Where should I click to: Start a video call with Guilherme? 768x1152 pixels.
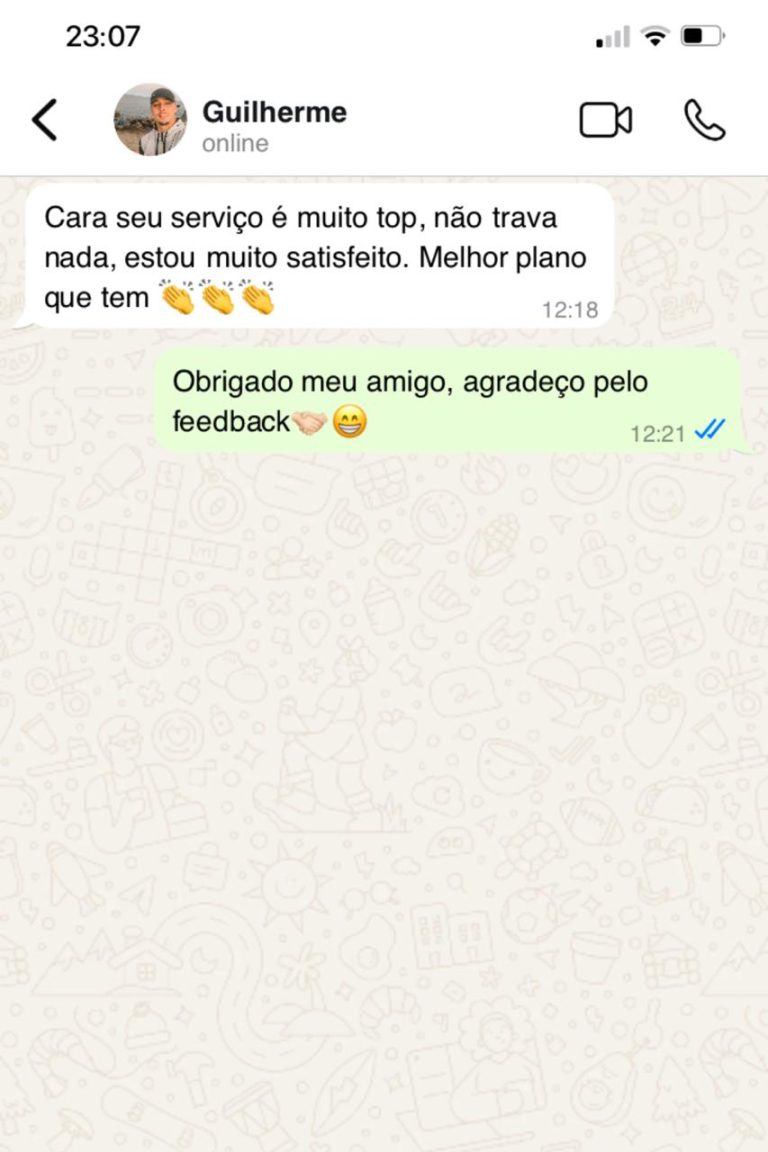pyautogui.click(x=606, y=120)
